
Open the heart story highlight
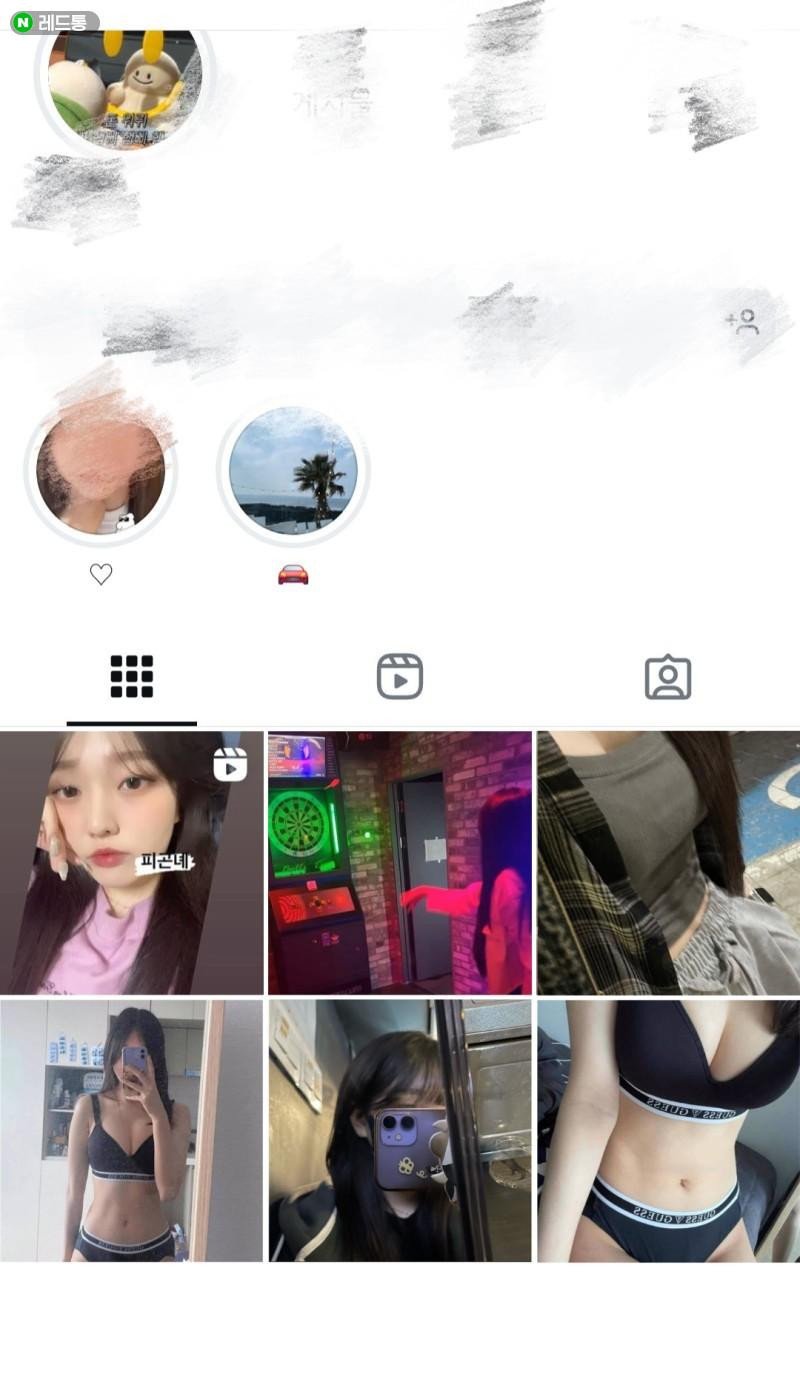(100, 470)
